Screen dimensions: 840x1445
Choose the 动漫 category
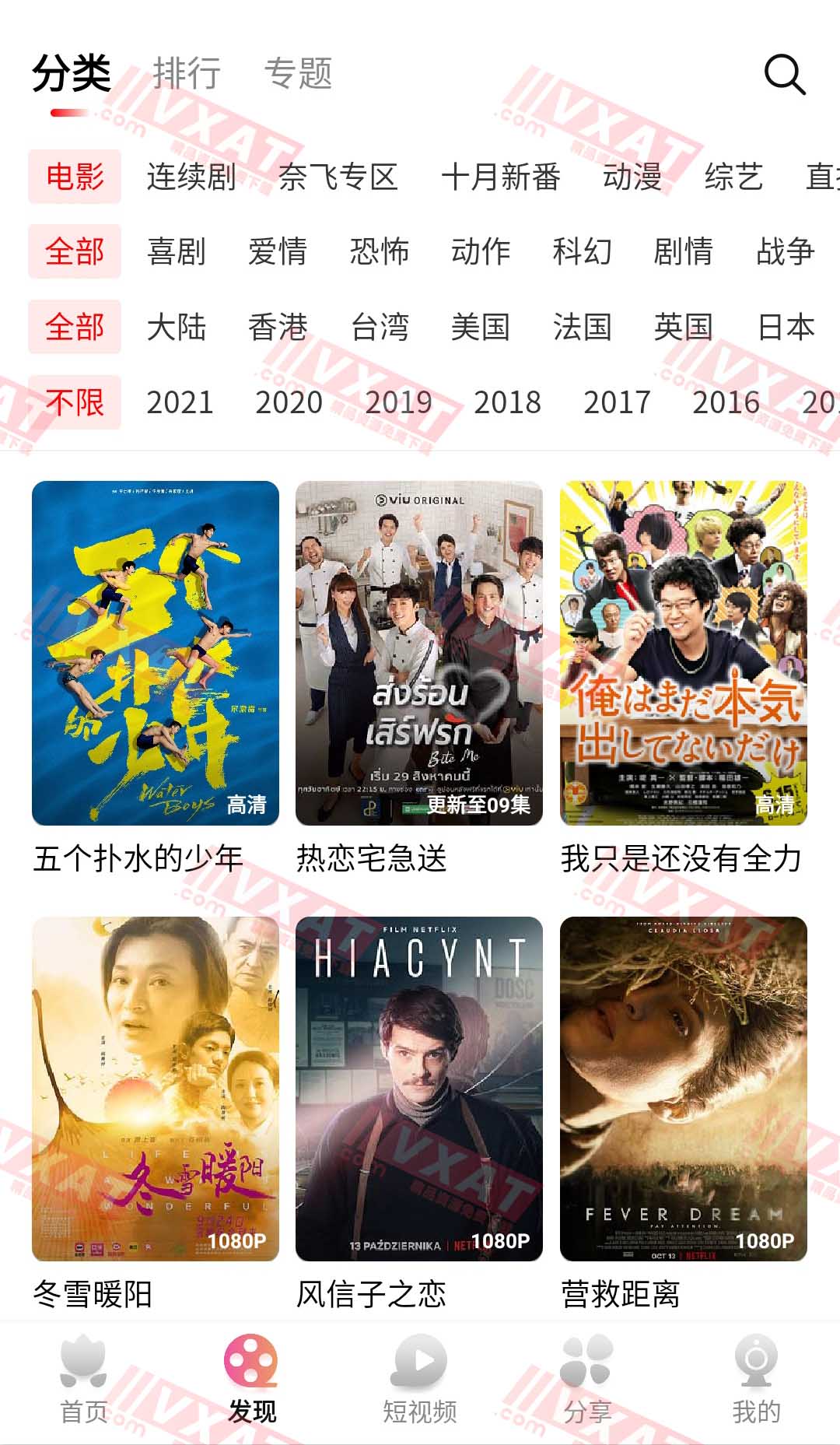point(632,177)
